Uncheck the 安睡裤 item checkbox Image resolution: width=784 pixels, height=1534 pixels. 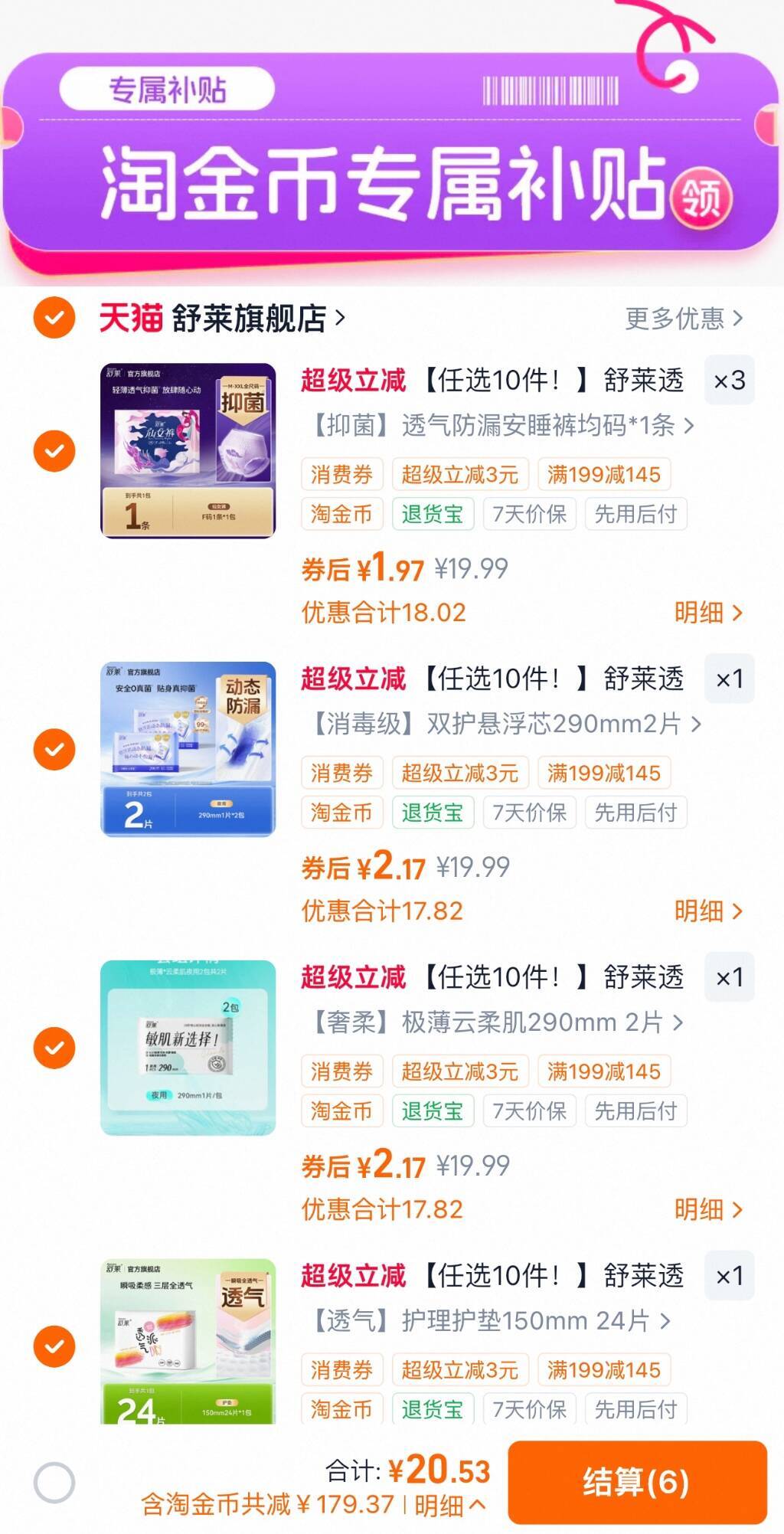[x=54, y=450]
